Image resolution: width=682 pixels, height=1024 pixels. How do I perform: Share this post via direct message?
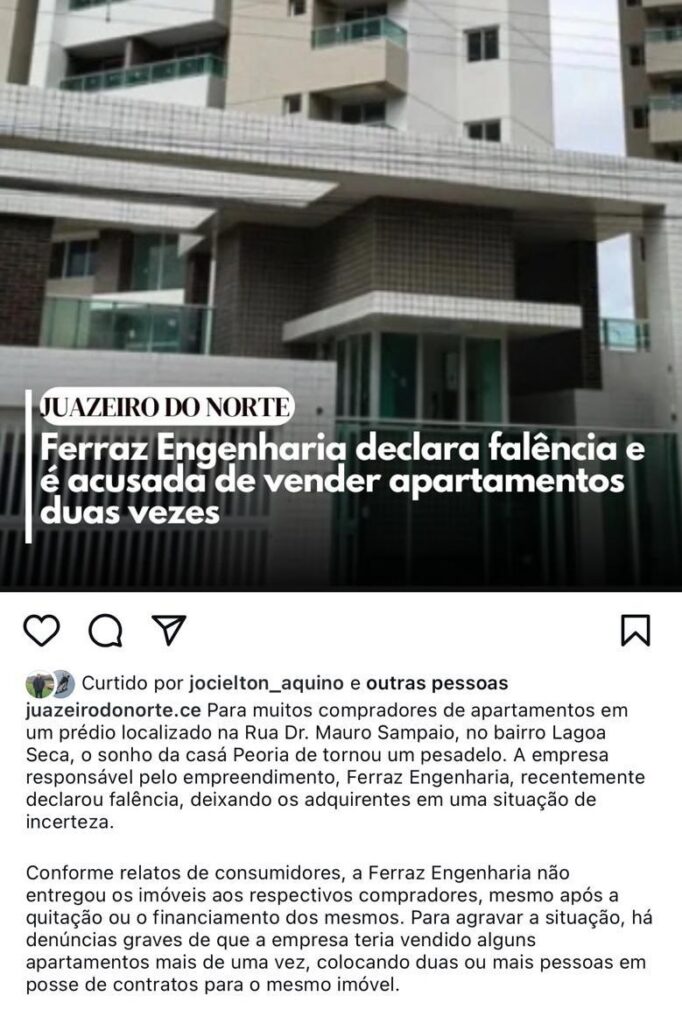click(x=168, y=629)
